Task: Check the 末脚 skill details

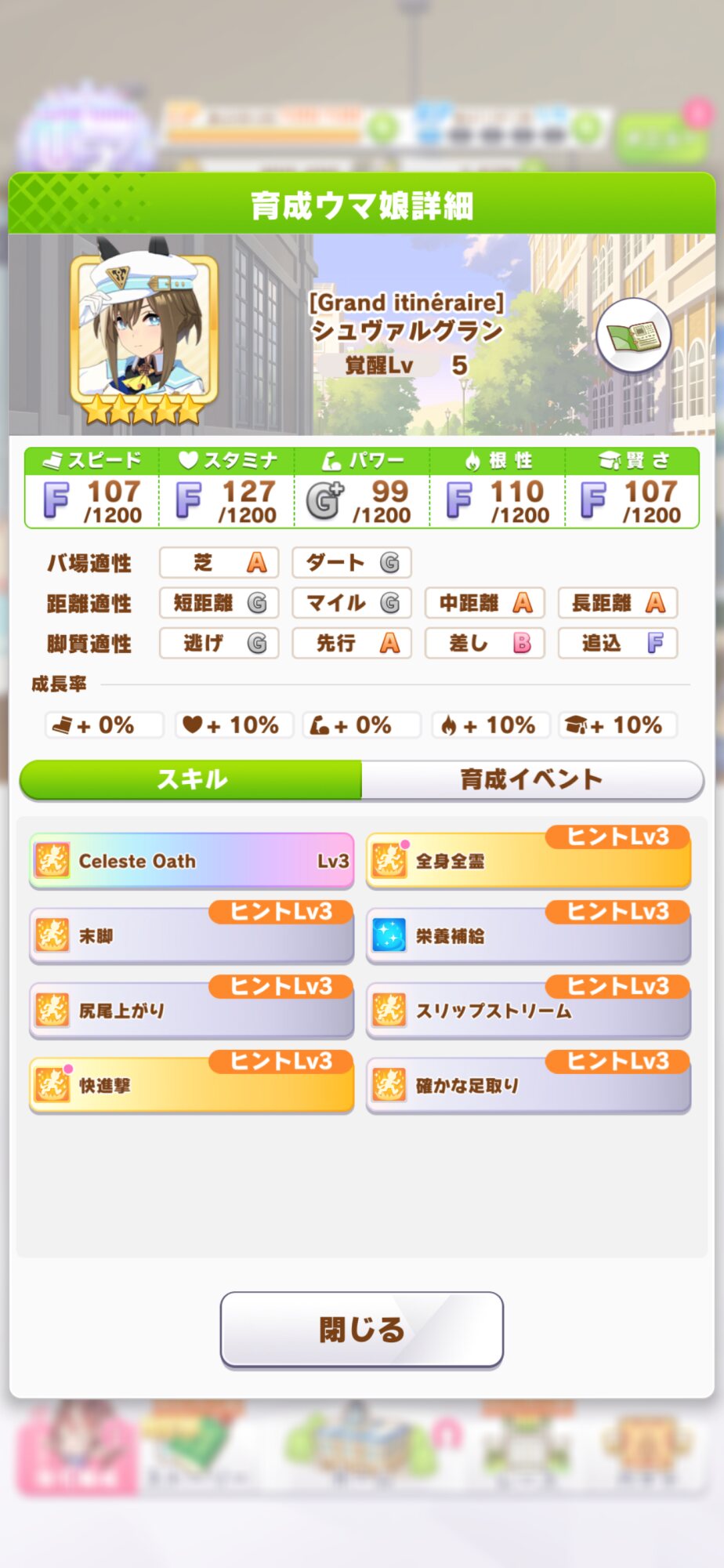Action: [x=191, y=935]
